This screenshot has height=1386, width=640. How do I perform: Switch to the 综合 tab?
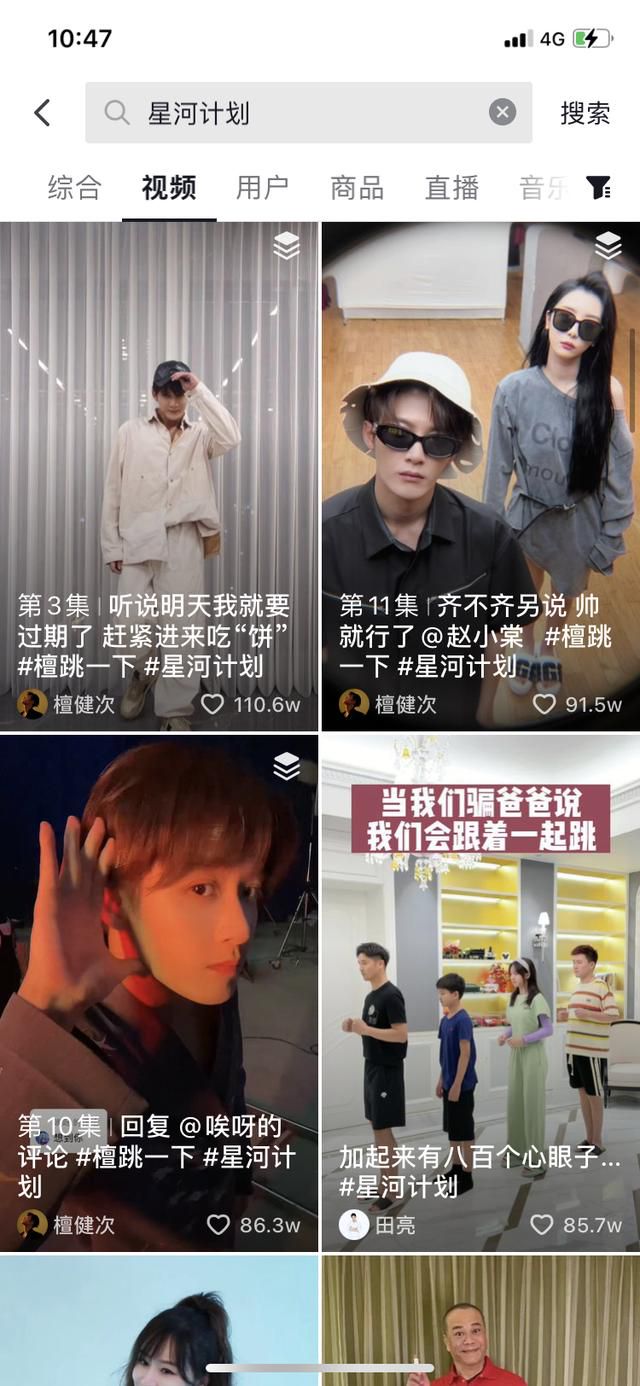[x=74, y=188]
